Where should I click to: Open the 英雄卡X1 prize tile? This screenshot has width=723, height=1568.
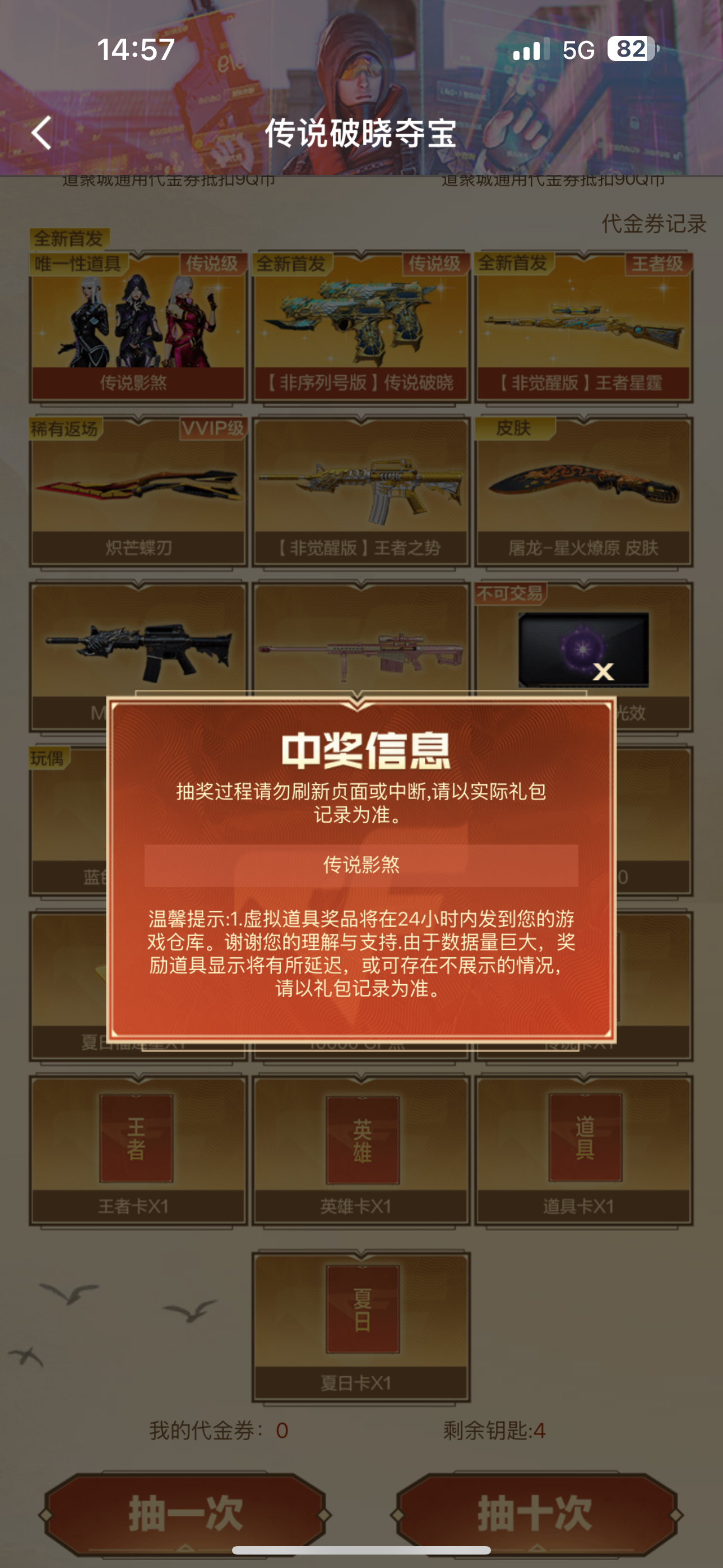pos(361,1149)
